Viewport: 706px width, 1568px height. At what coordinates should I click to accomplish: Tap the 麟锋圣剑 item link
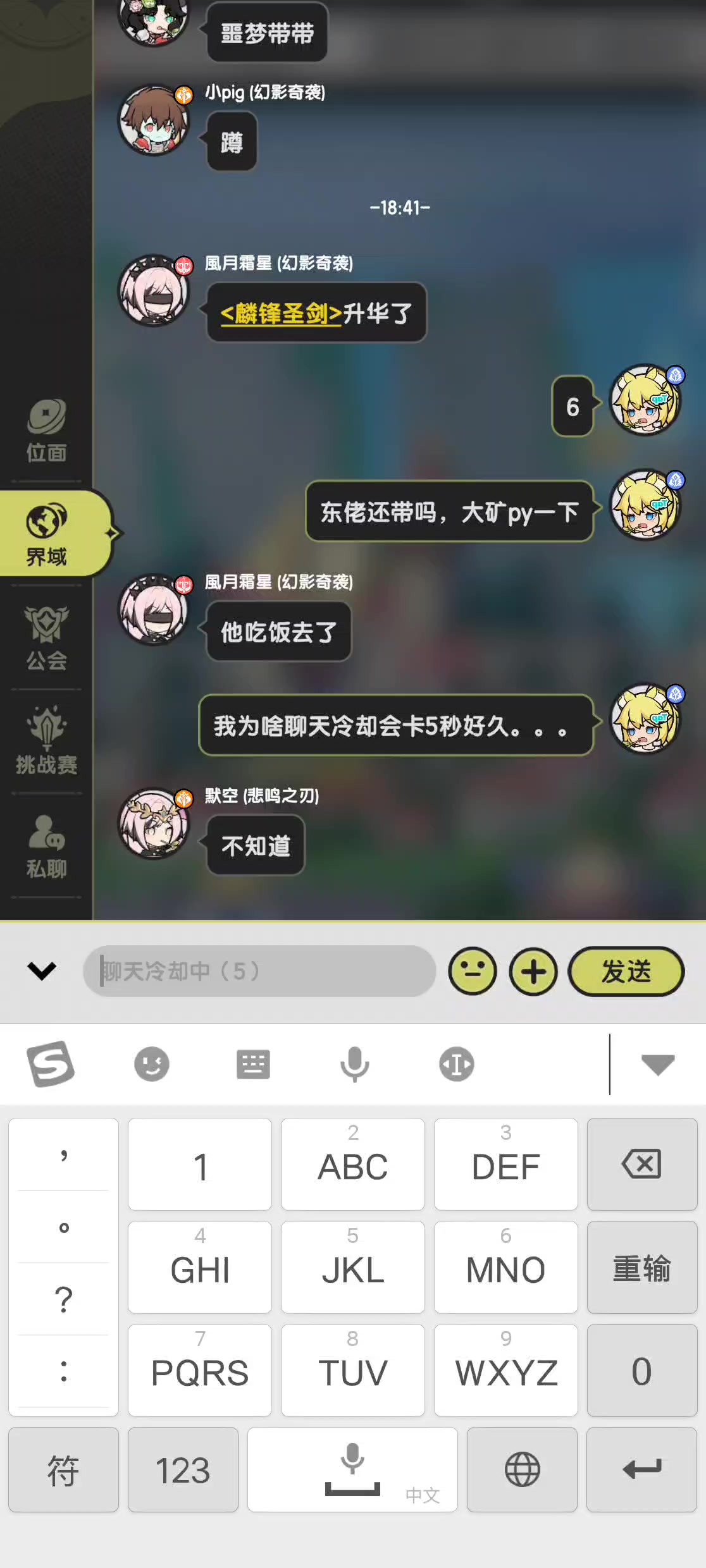point(281,313)
